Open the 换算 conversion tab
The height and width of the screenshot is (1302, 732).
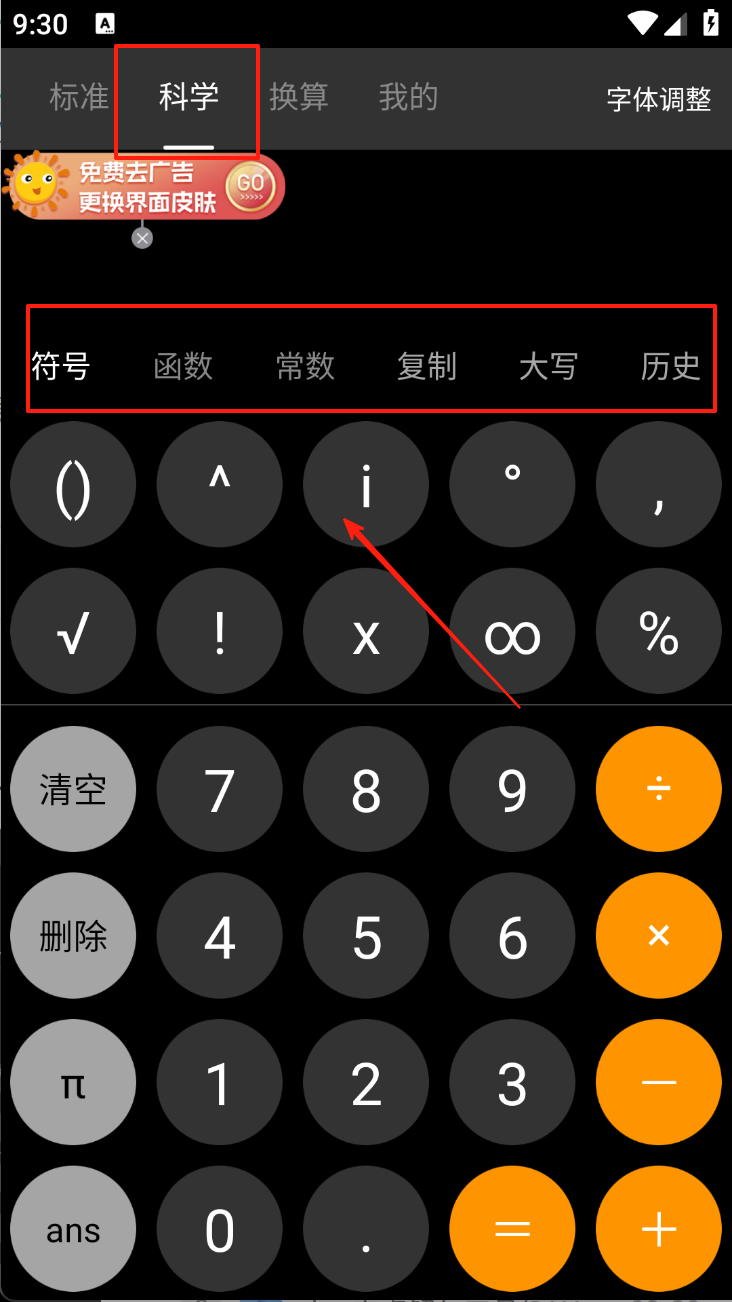(299, 98)
